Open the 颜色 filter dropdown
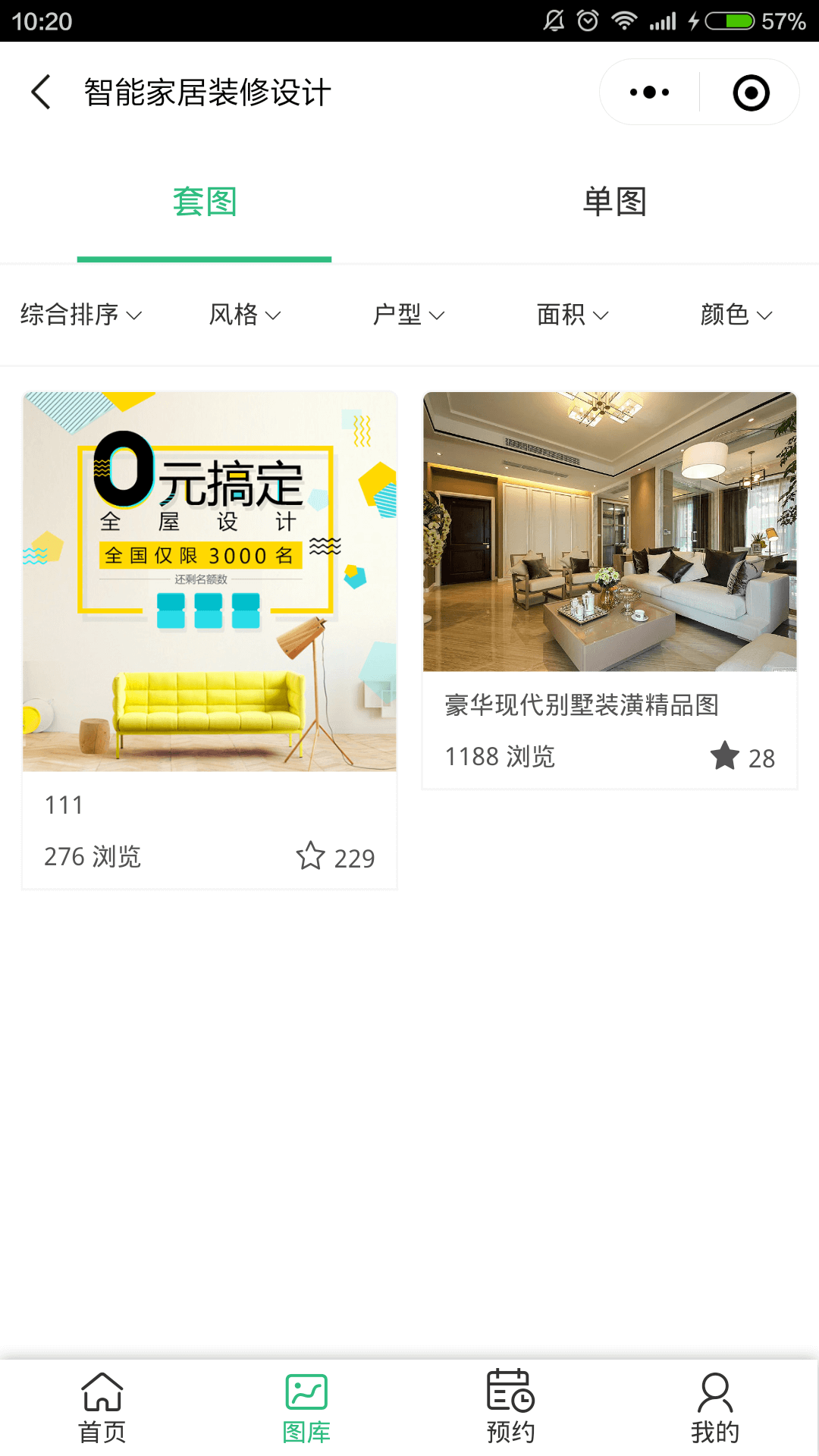Image resolution: width=819 pixels, height=1456 pixels. [736, 315]
